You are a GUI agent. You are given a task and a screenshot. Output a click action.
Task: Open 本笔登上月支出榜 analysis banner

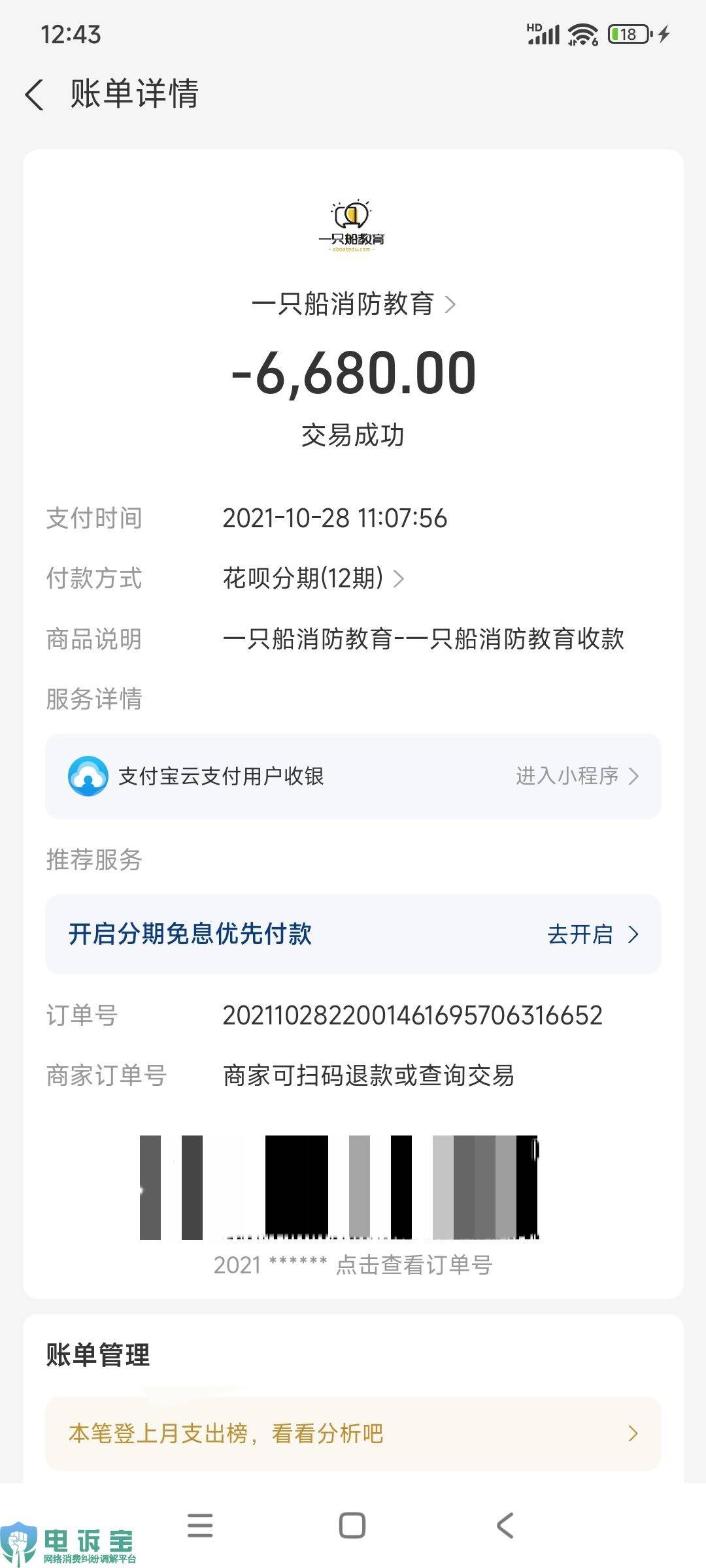coord(353,1433)
